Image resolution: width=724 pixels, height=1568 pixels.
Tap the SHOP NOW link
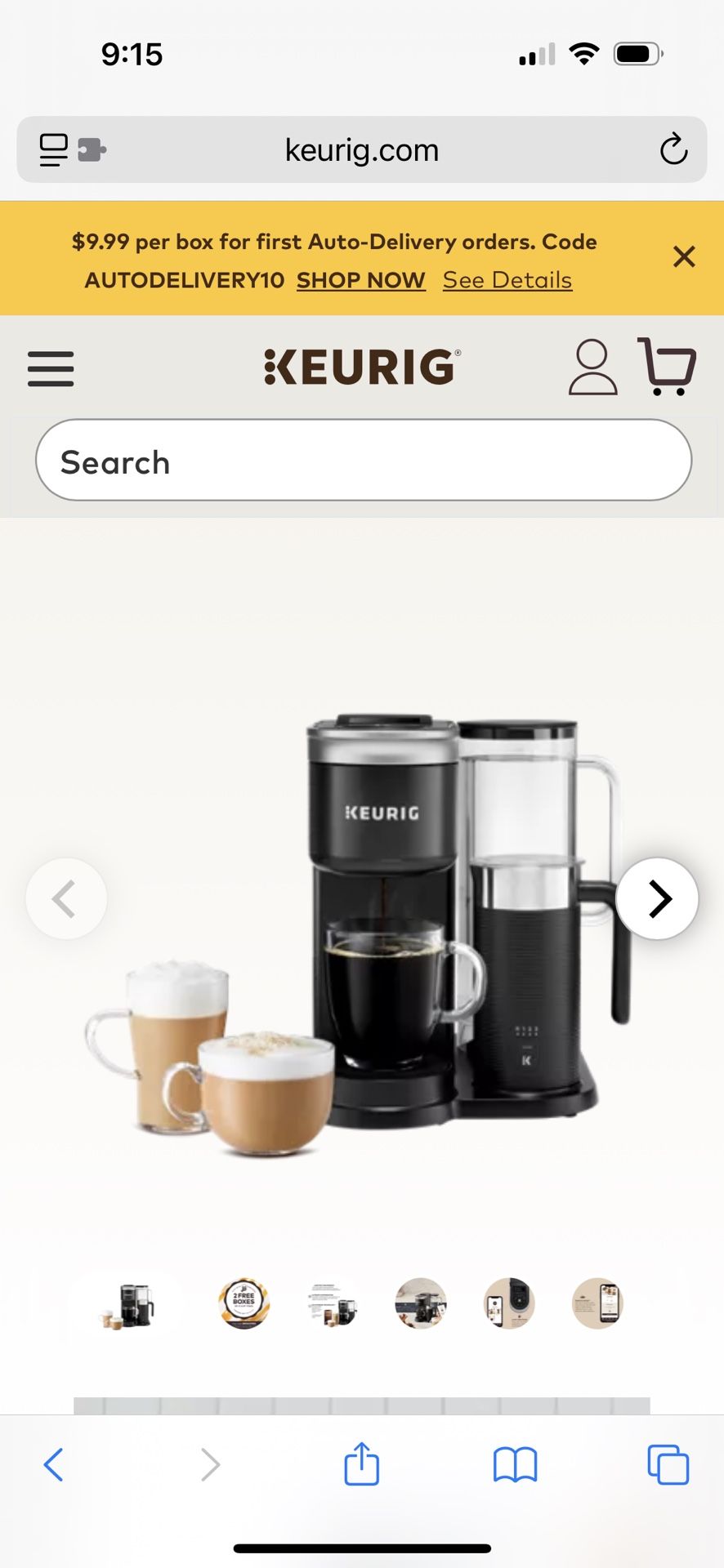click(x=360, y=279)
